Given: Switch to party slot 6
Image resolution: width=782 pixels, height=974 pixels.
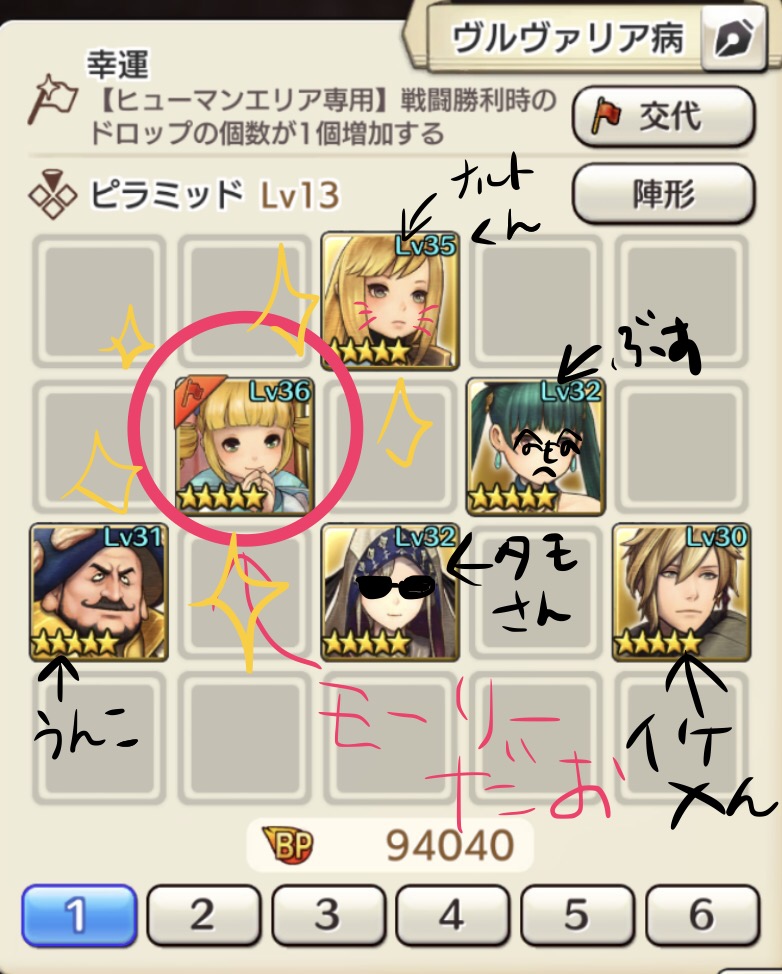Looking at the screenshot, I should click(702, 914).
